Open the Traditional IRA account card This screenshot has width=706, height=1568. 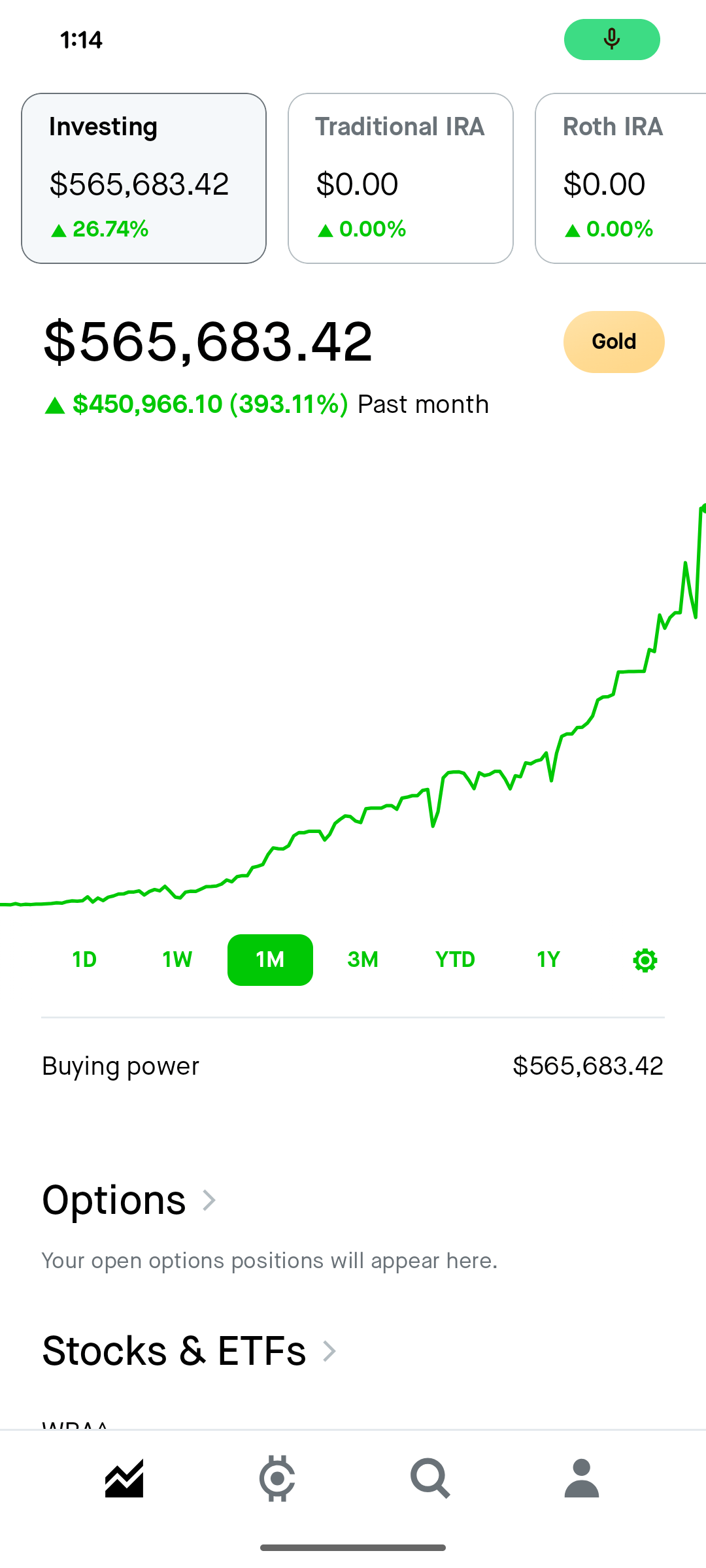coord(400,178)
